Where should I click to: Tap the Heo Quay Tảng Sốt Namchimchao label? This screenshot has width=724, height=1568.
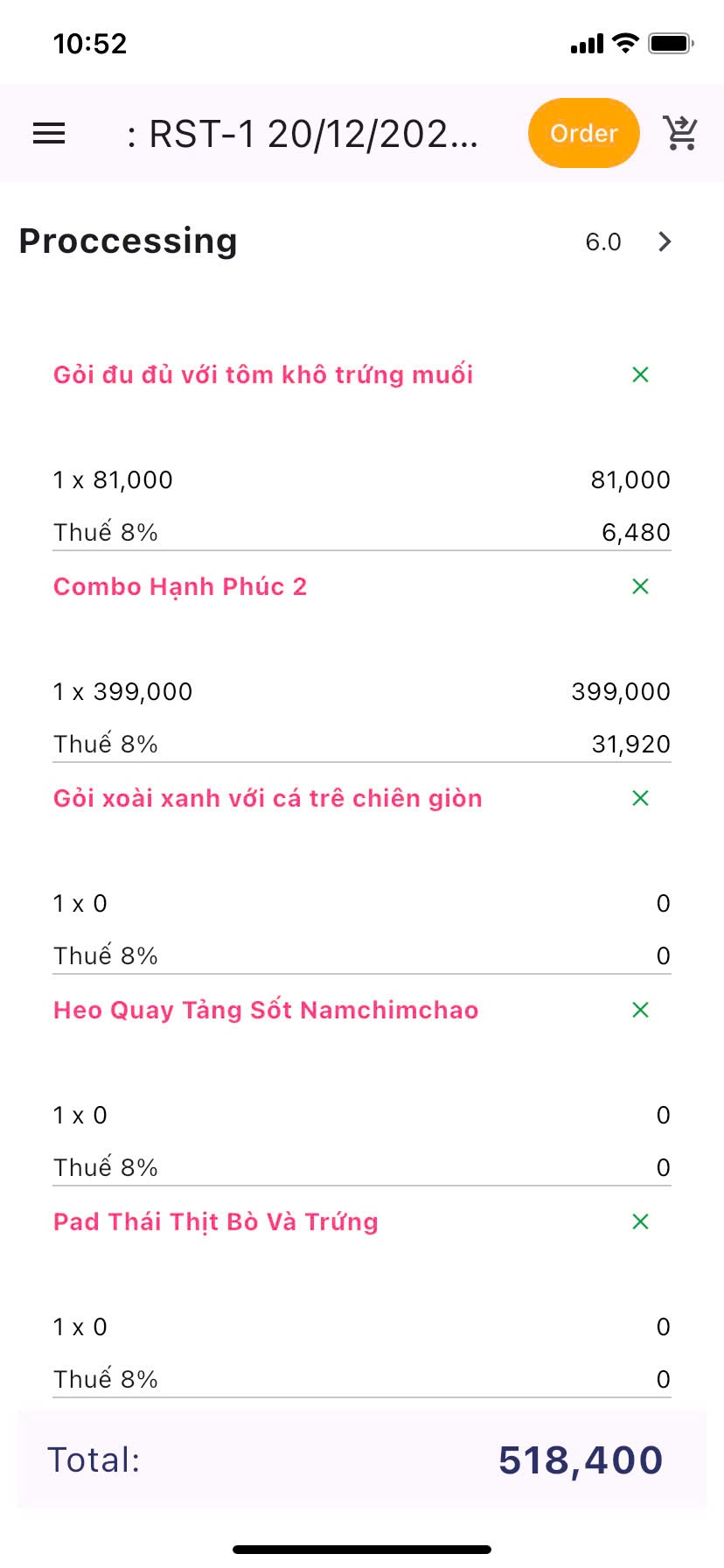click(x=265, y=1010)
